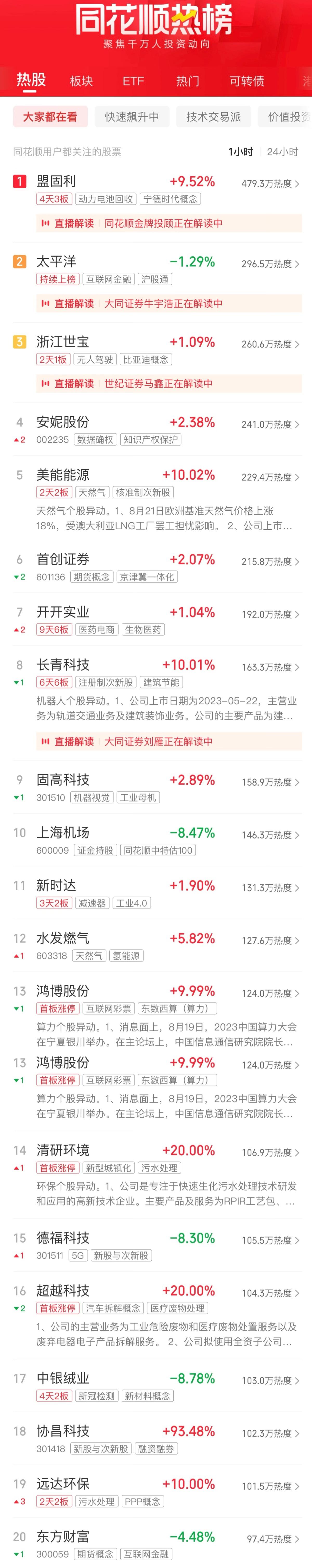Switch to the 板块 tab
The image size is (312, 1568).
pos(81,81)
